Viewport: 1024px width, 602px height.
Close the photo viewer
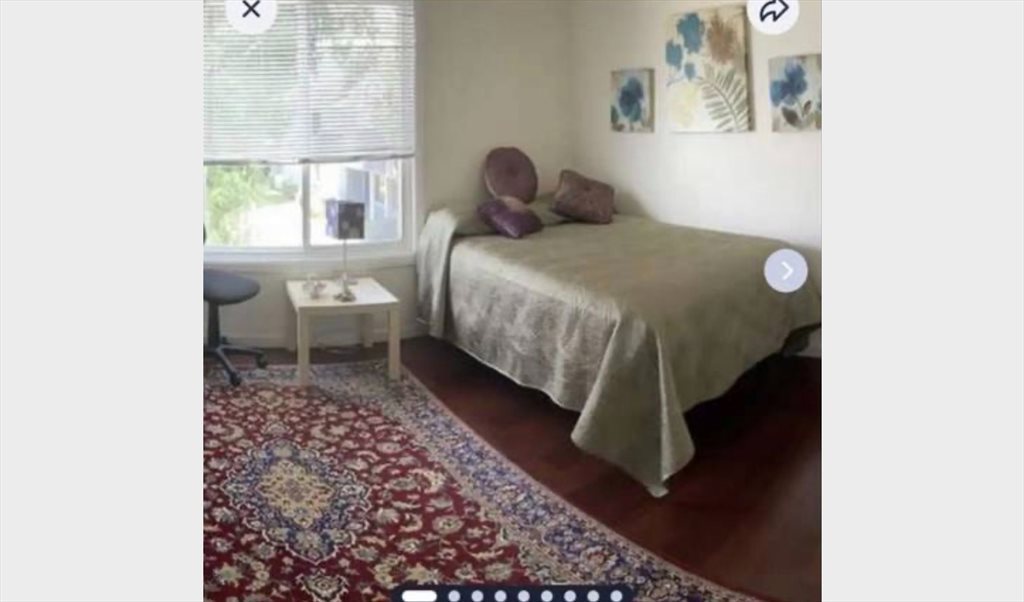251,10
